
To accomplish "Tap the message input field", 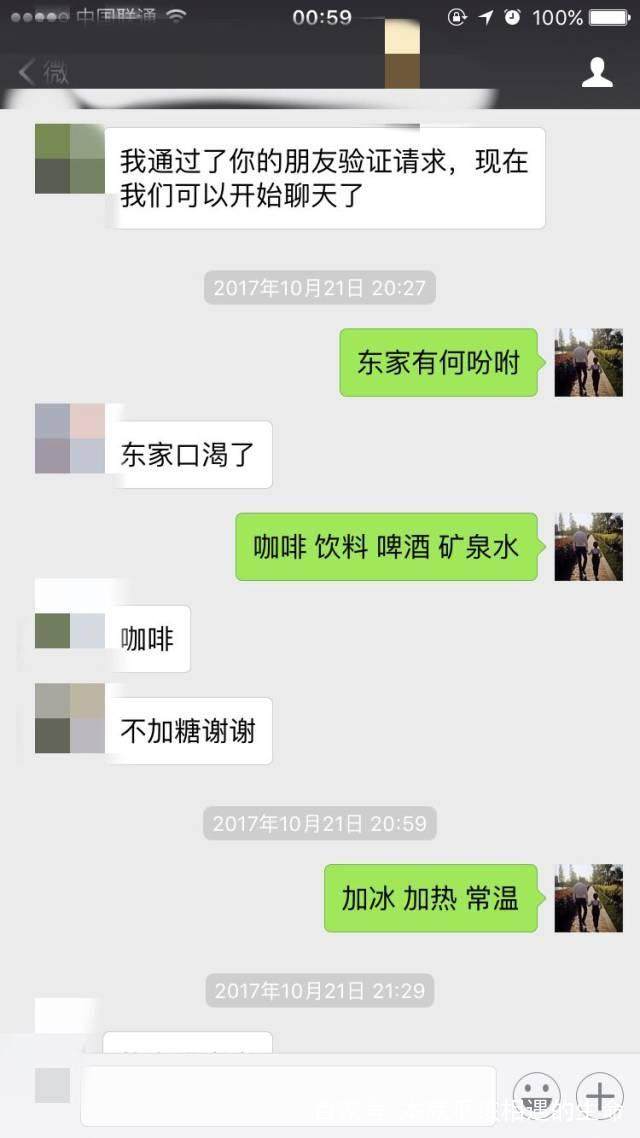I will 287,1094.
